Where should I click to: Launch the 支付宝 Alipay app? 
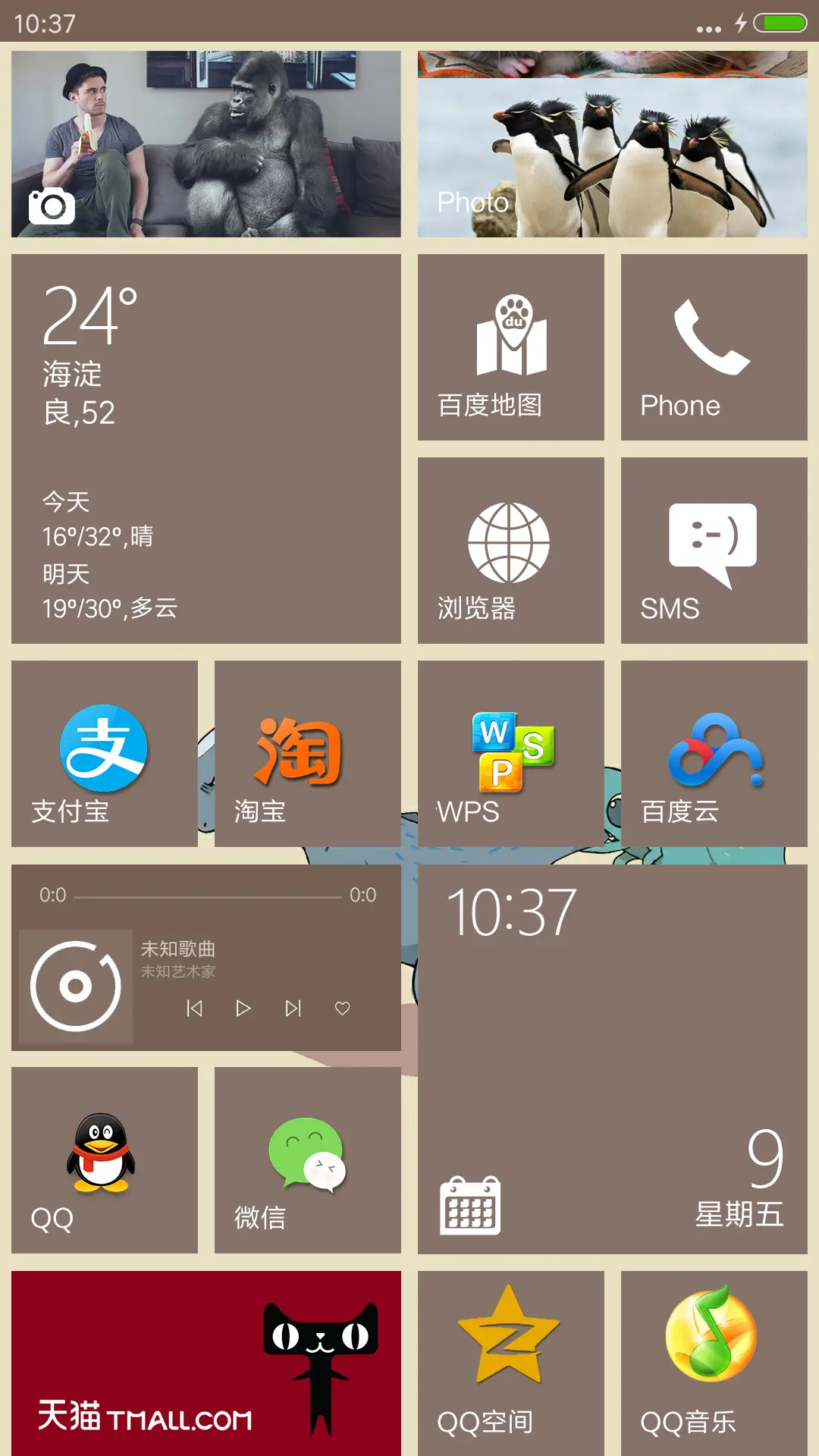point(103,755)
